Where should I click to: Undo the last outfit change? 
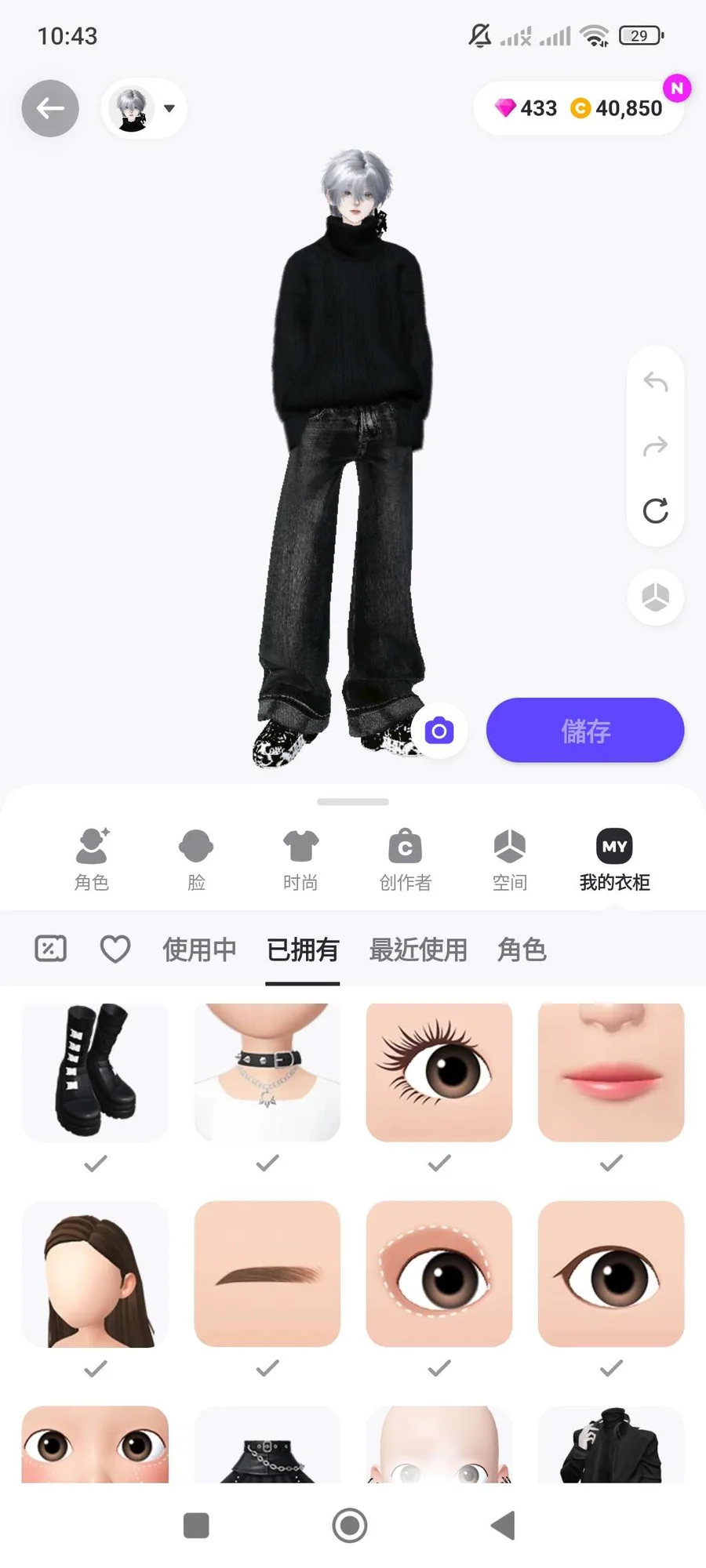pos(655,383)
